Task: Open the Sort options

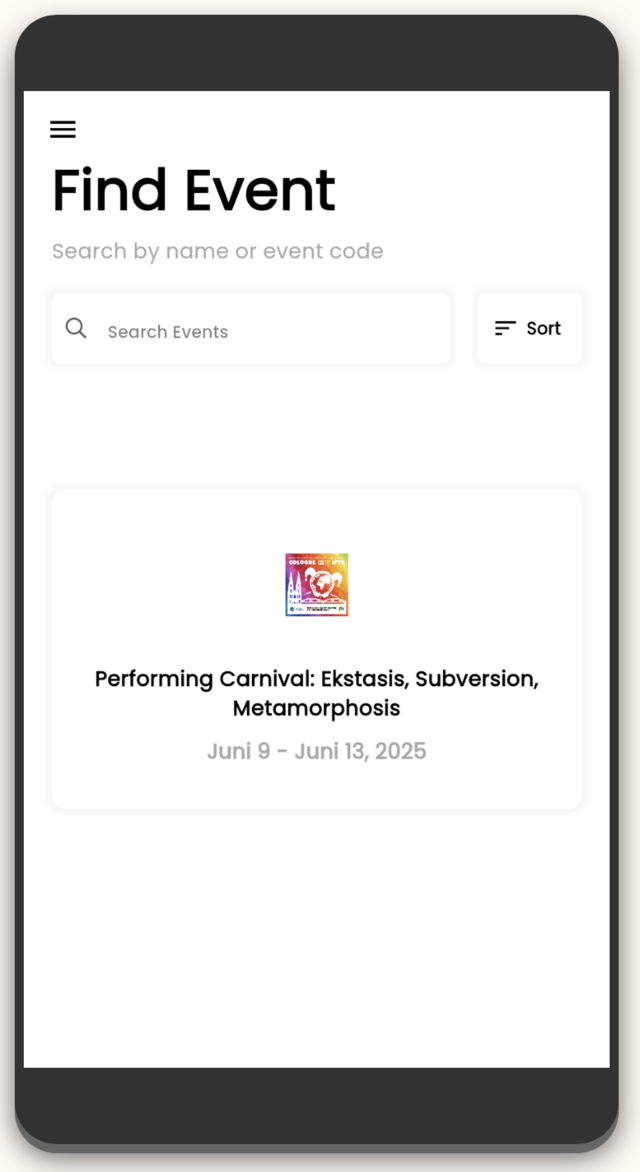Action: [x=530, y=329]
